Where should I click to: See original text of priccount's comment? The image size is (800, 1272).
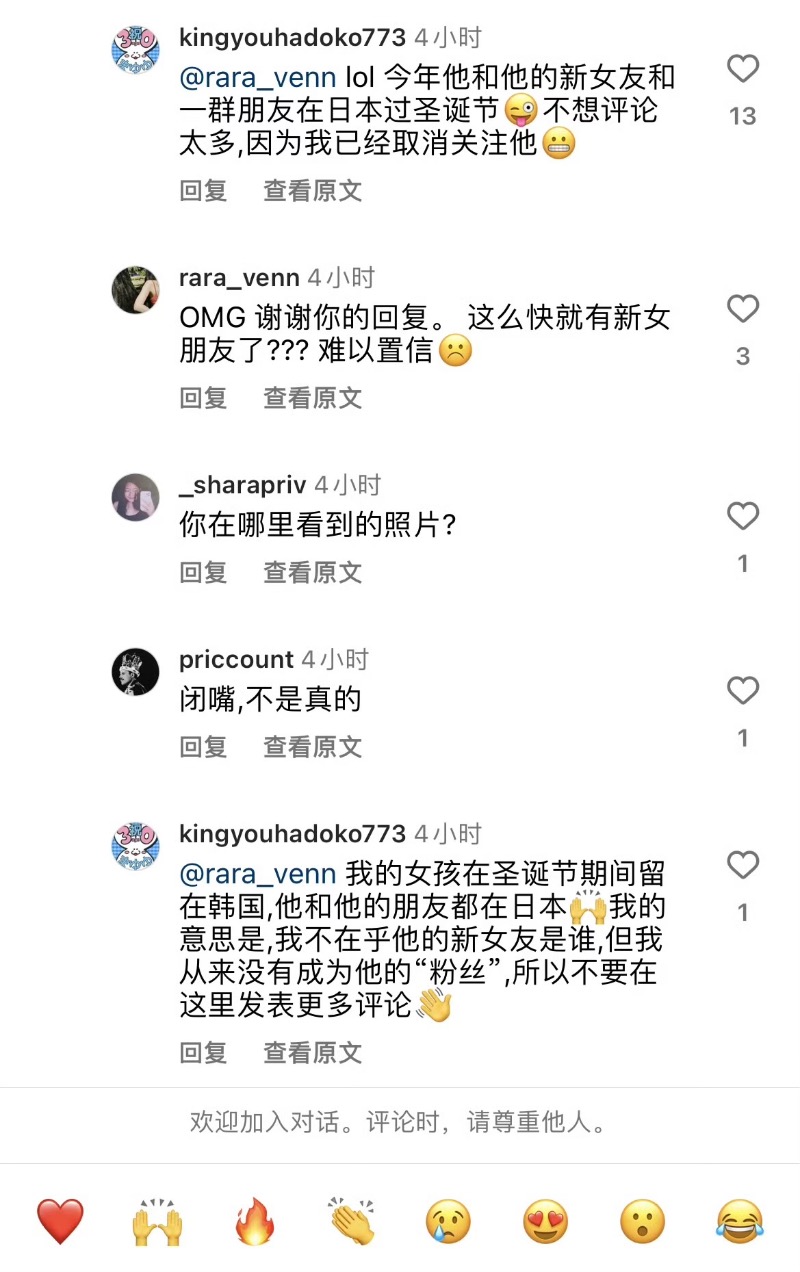[312, 746]
